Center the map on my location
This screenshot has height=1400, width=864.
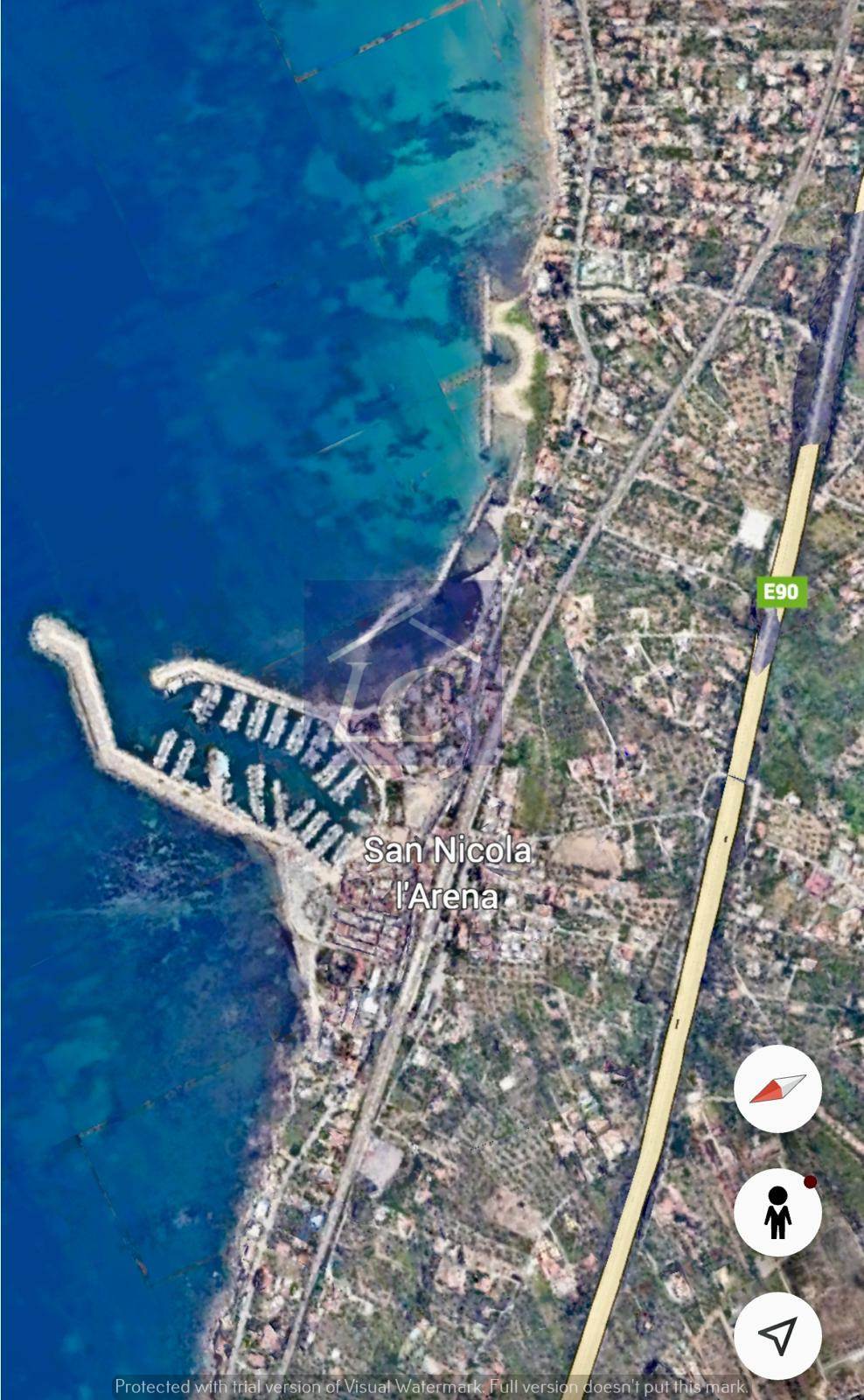coord(777,1336)
